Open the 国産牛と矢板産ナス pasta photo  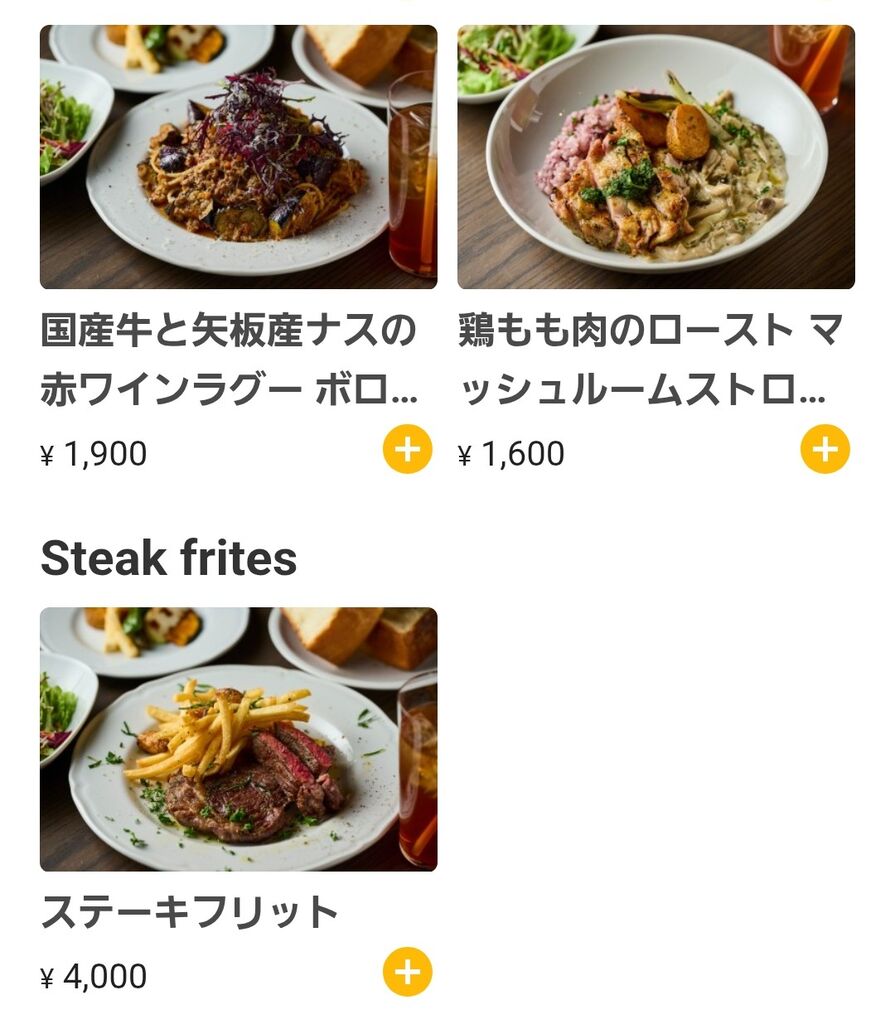(x=238, y=157)
